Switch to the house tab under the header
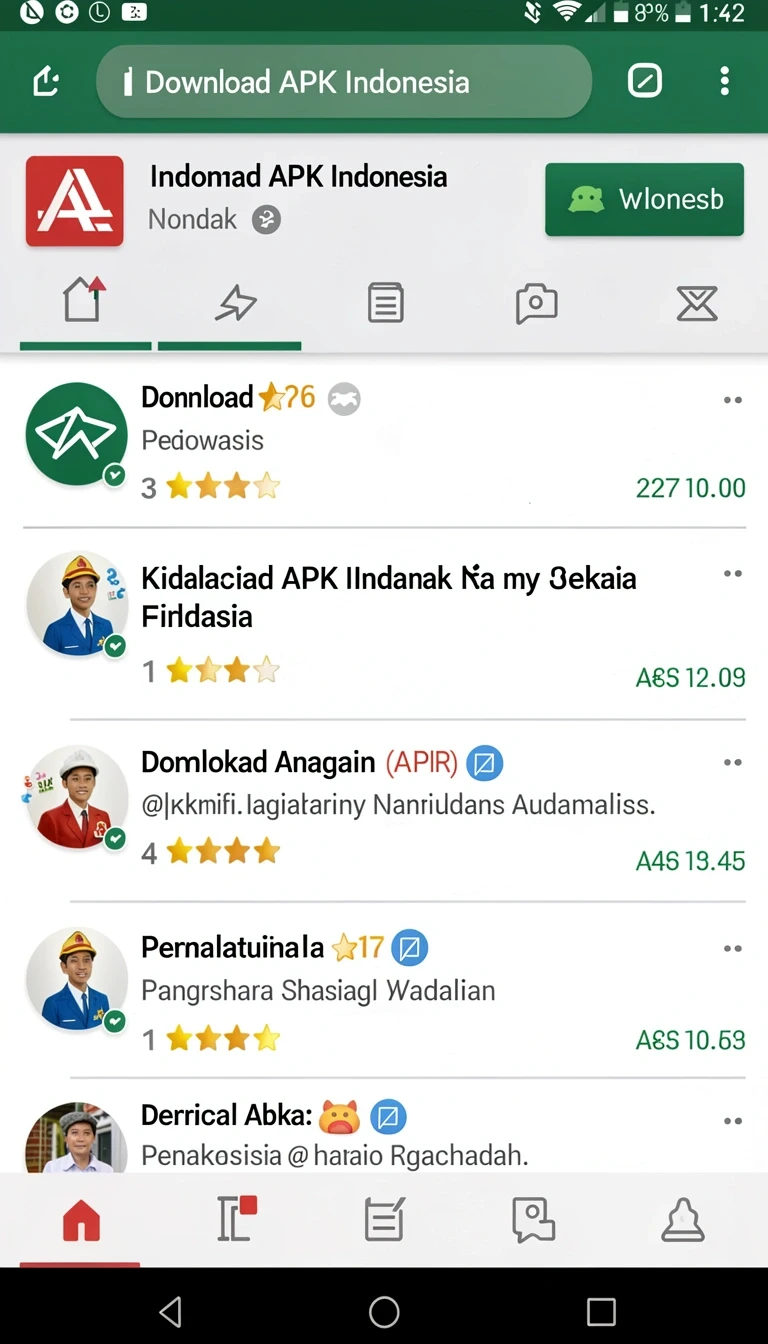768x1344 pixels. coord(84,301)
